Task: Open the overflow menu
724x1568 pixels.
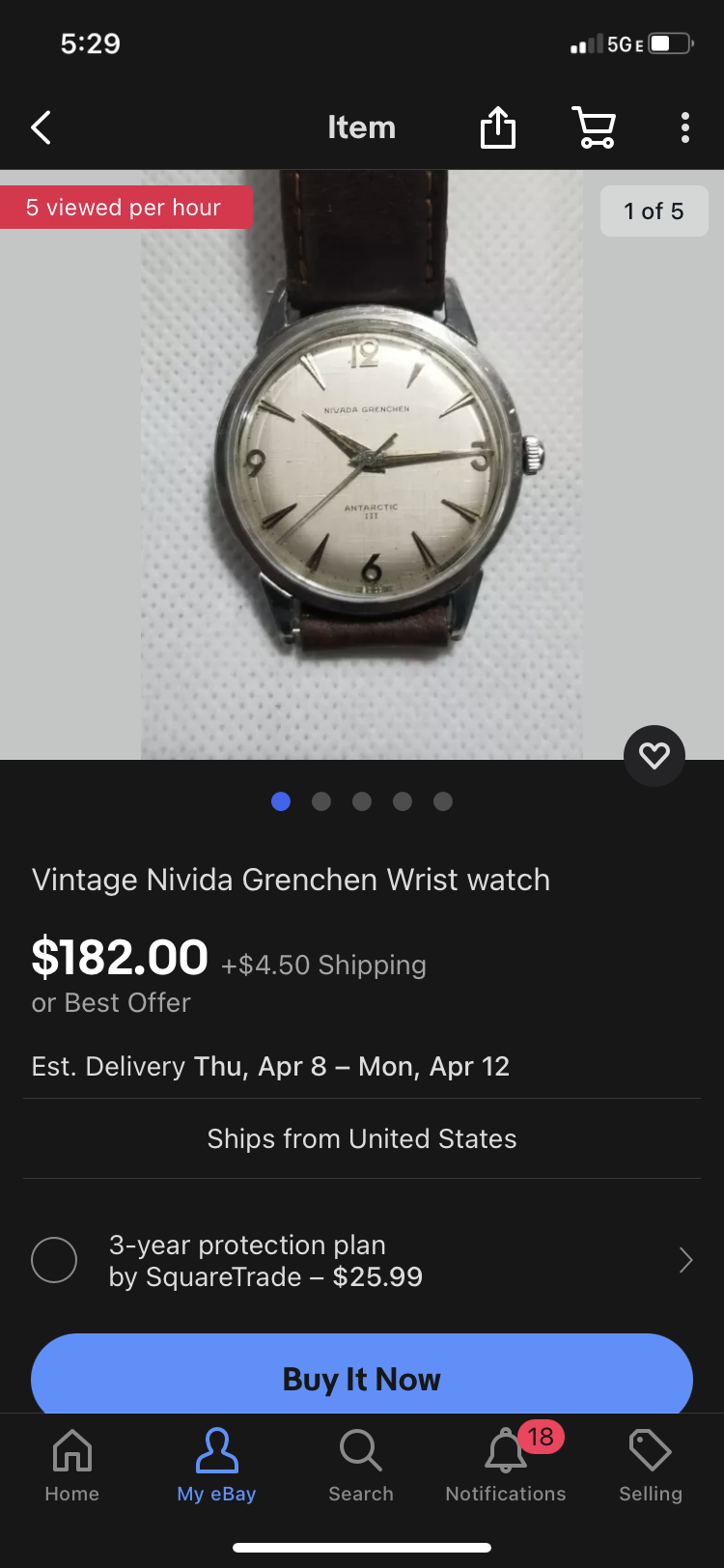Action: click(x=684, y=127)
